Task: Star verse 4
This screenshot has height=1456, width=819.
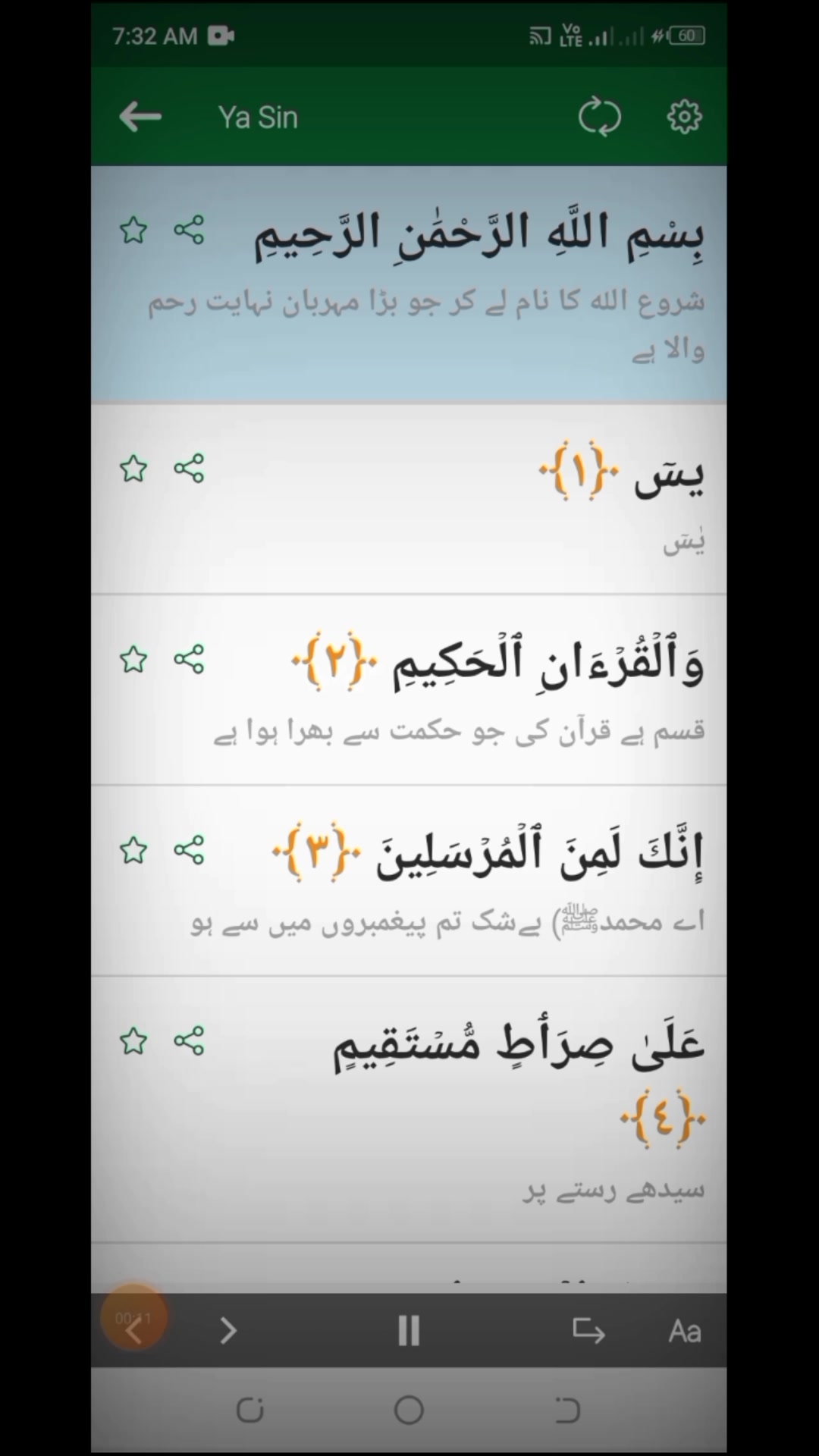Action: pos(133,1042)
